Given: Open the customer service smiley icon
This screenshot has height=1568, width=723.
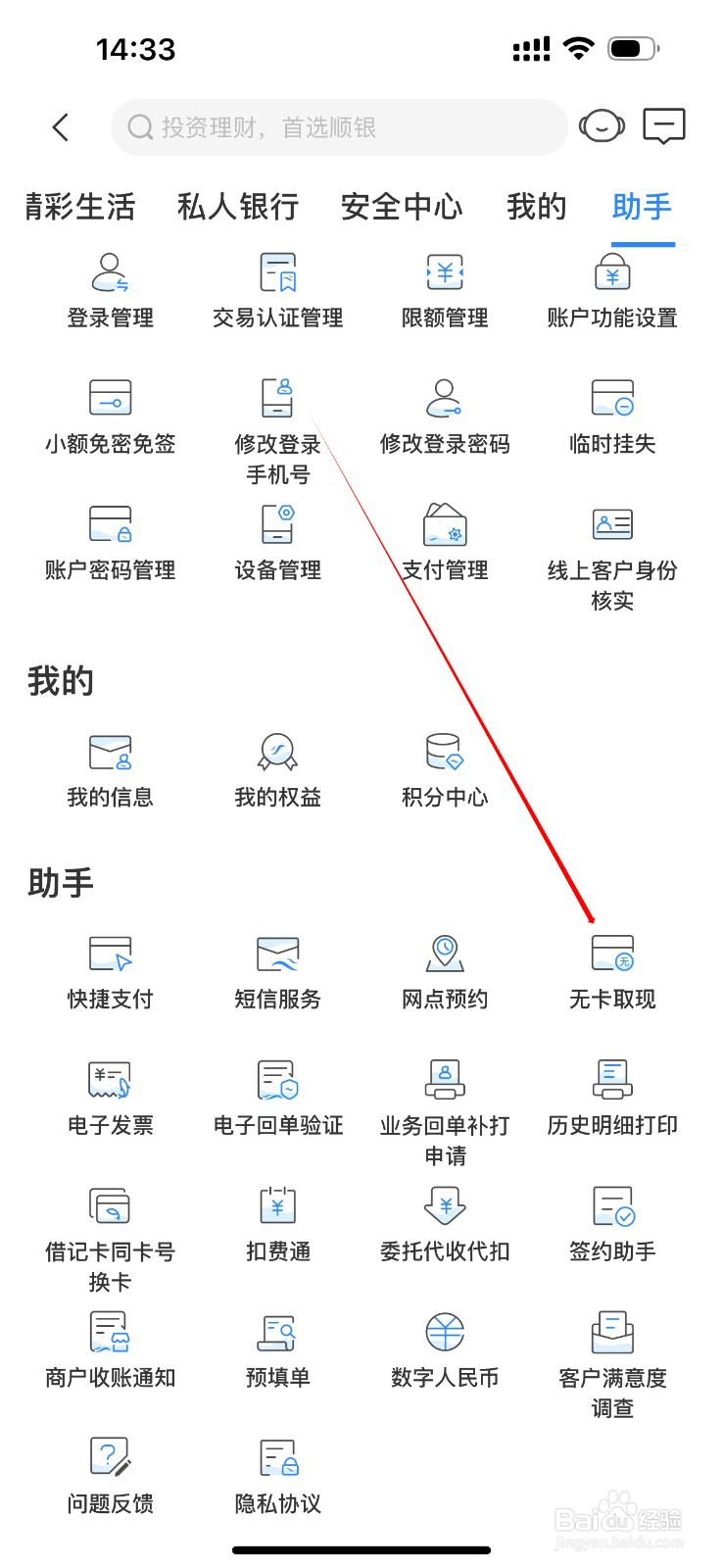Looking at the screenshot, I should pyautogui.click(x=602, y=126).
